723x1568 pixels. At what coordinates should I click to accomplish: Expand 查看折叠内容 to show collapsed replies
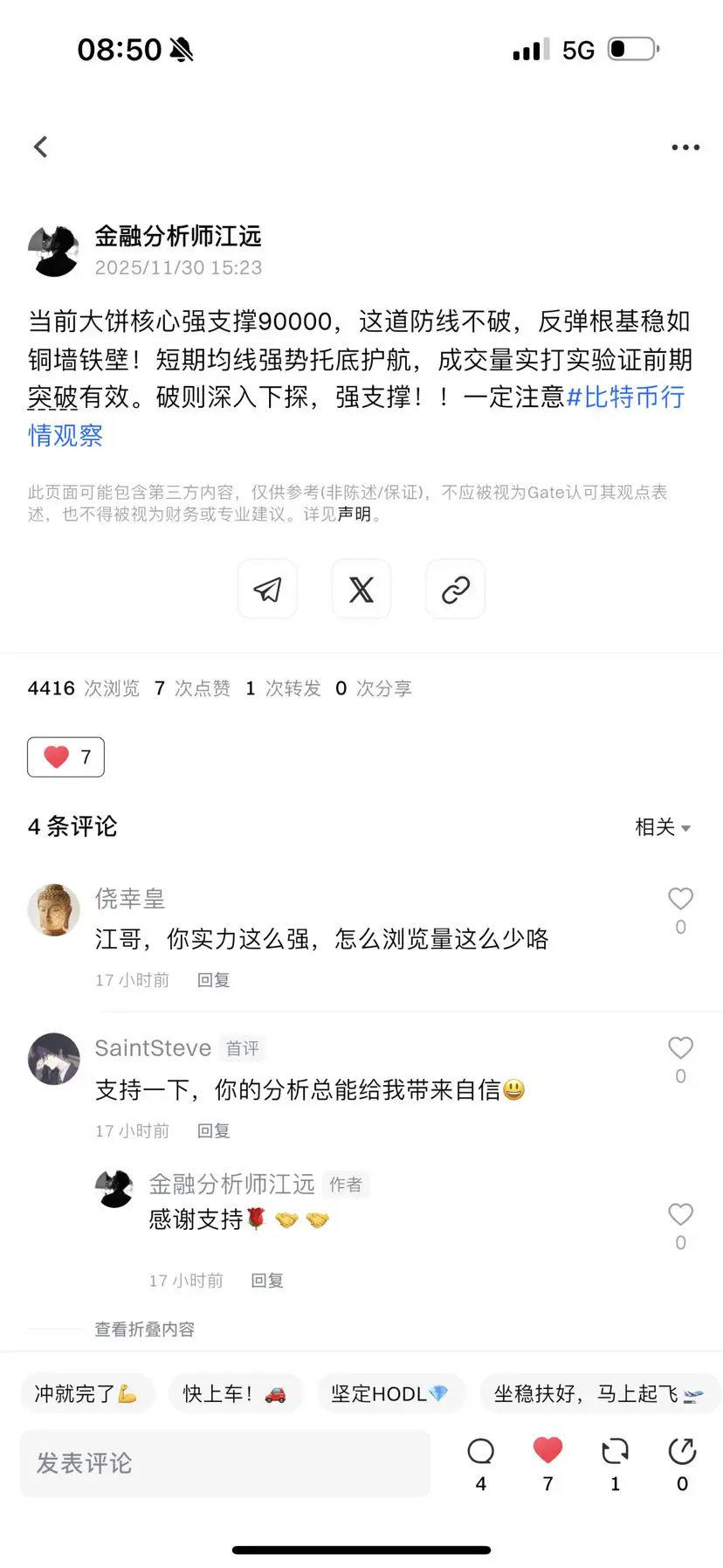pos(144,1329)
